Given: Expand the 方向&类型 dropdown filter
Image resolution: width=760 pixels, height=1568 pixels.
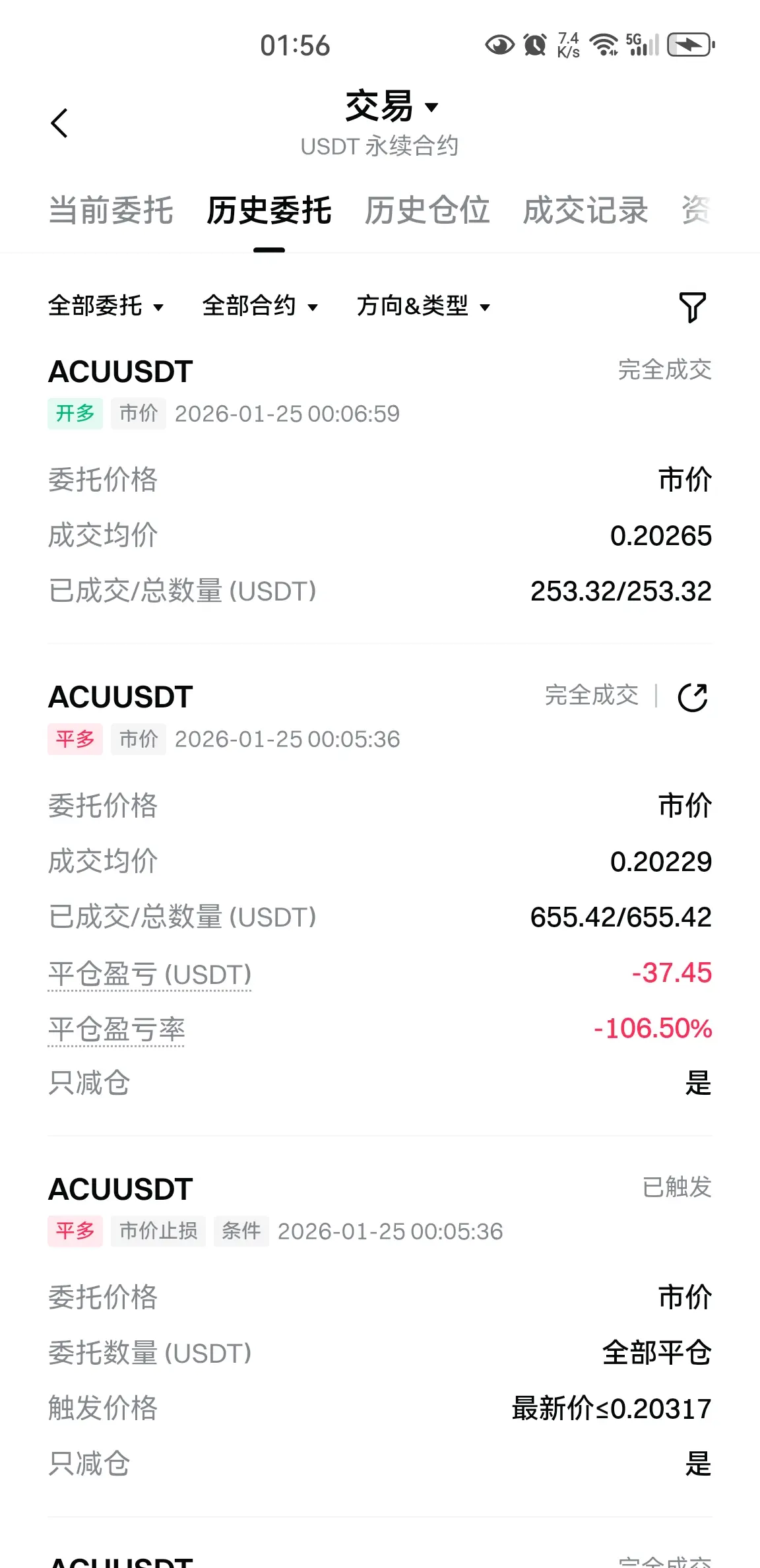Looking at the screenshot, I should click(424, 306).
